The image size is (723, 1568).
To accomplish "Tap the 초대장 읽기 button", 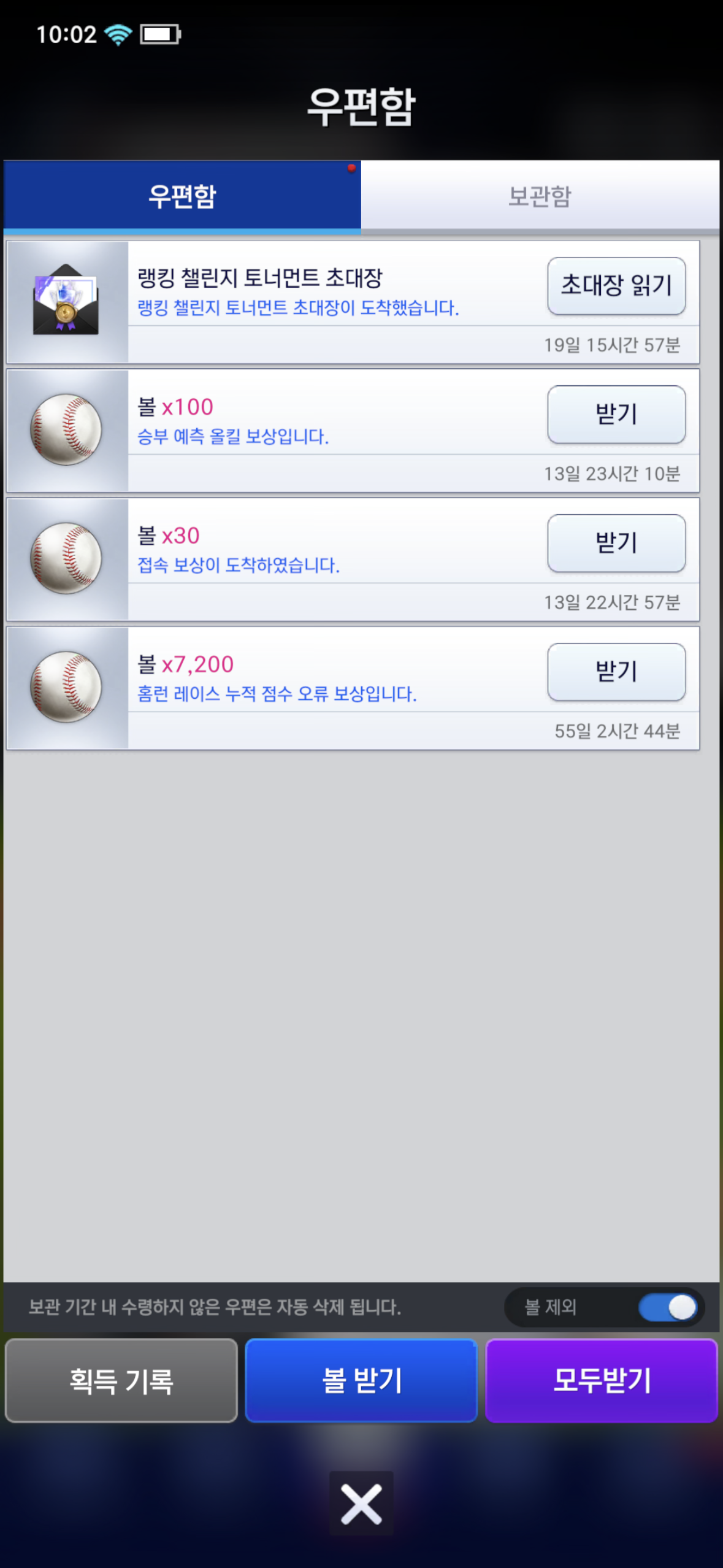I will click(616, 286).
